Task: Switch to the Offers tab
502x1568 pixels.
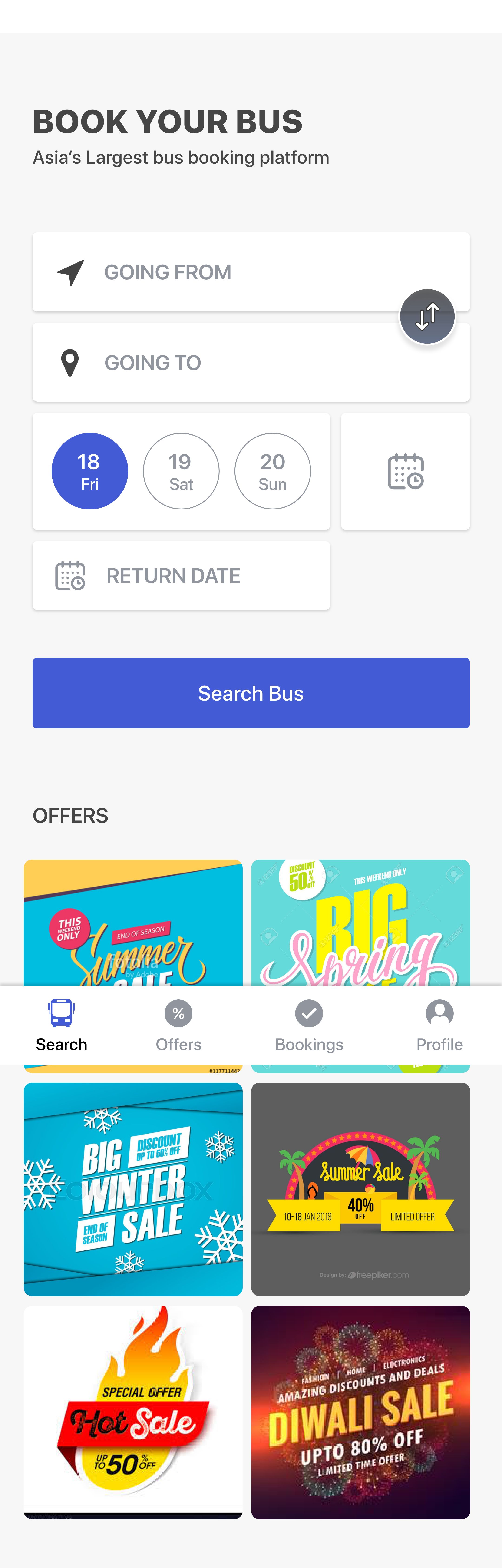Action: (x=178, y=1026)
